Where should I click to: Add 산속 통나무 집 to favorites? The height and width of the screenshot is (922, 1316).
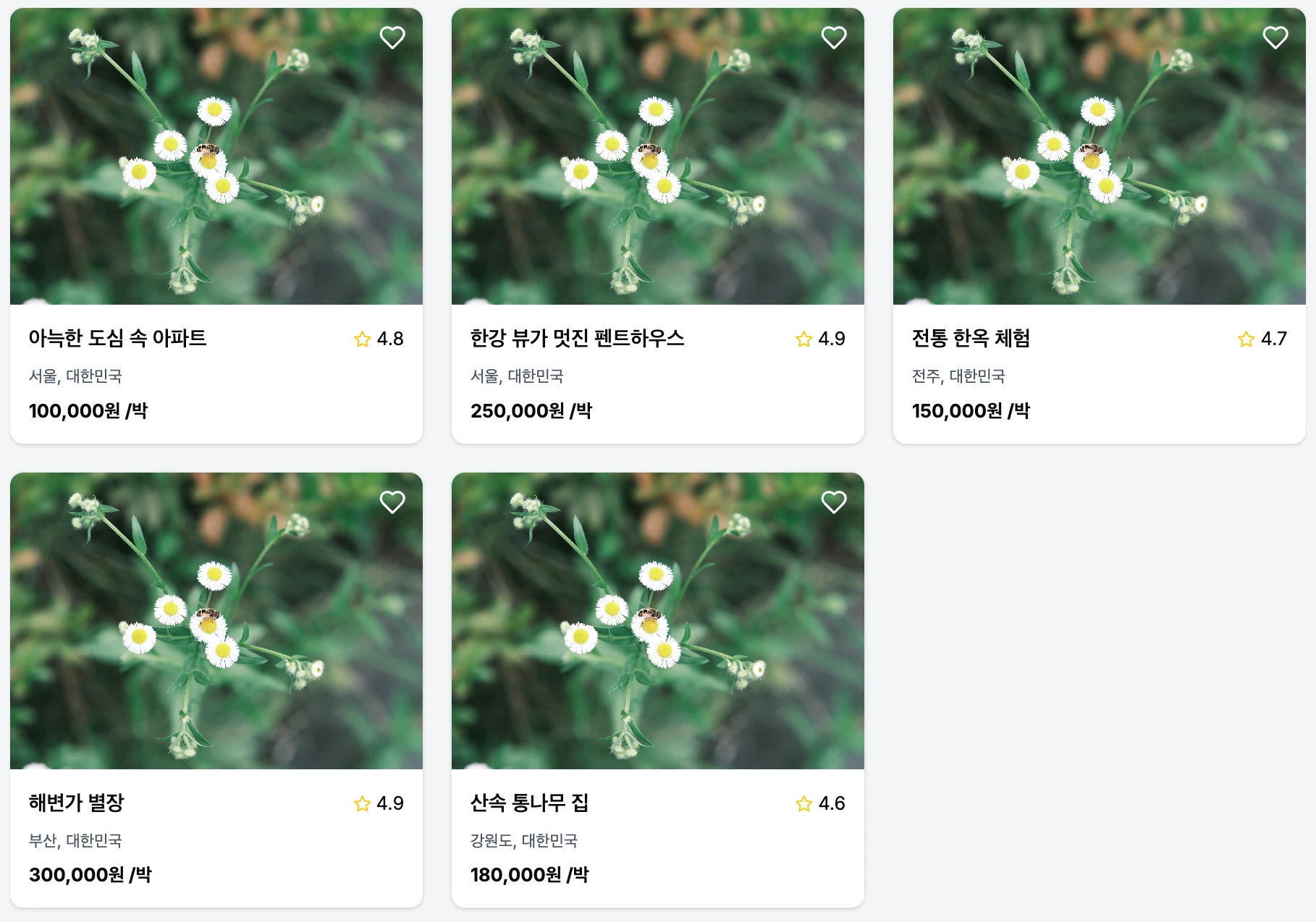point(834,502)
